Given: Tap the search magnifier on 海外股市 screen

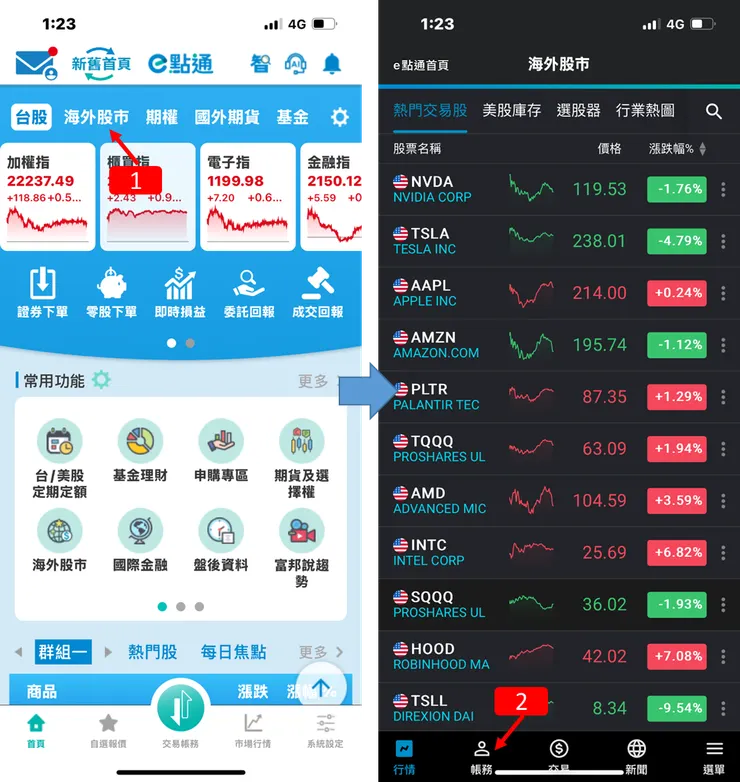Looking at the screenshot, I should click(714, 112).
